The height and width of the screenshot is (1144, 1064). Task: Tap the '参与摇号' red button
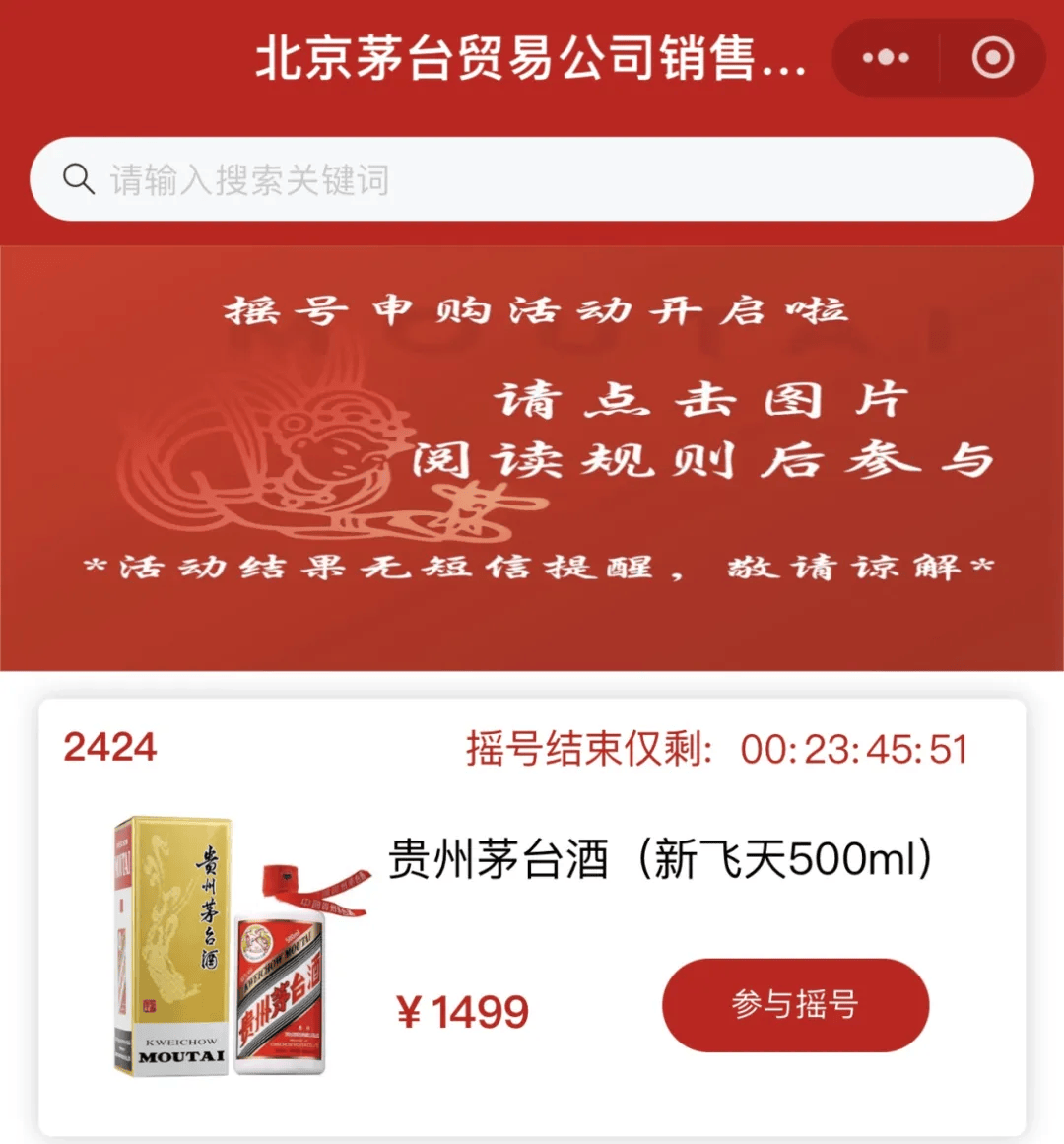pyautogui.click(x=796, y=1004)
